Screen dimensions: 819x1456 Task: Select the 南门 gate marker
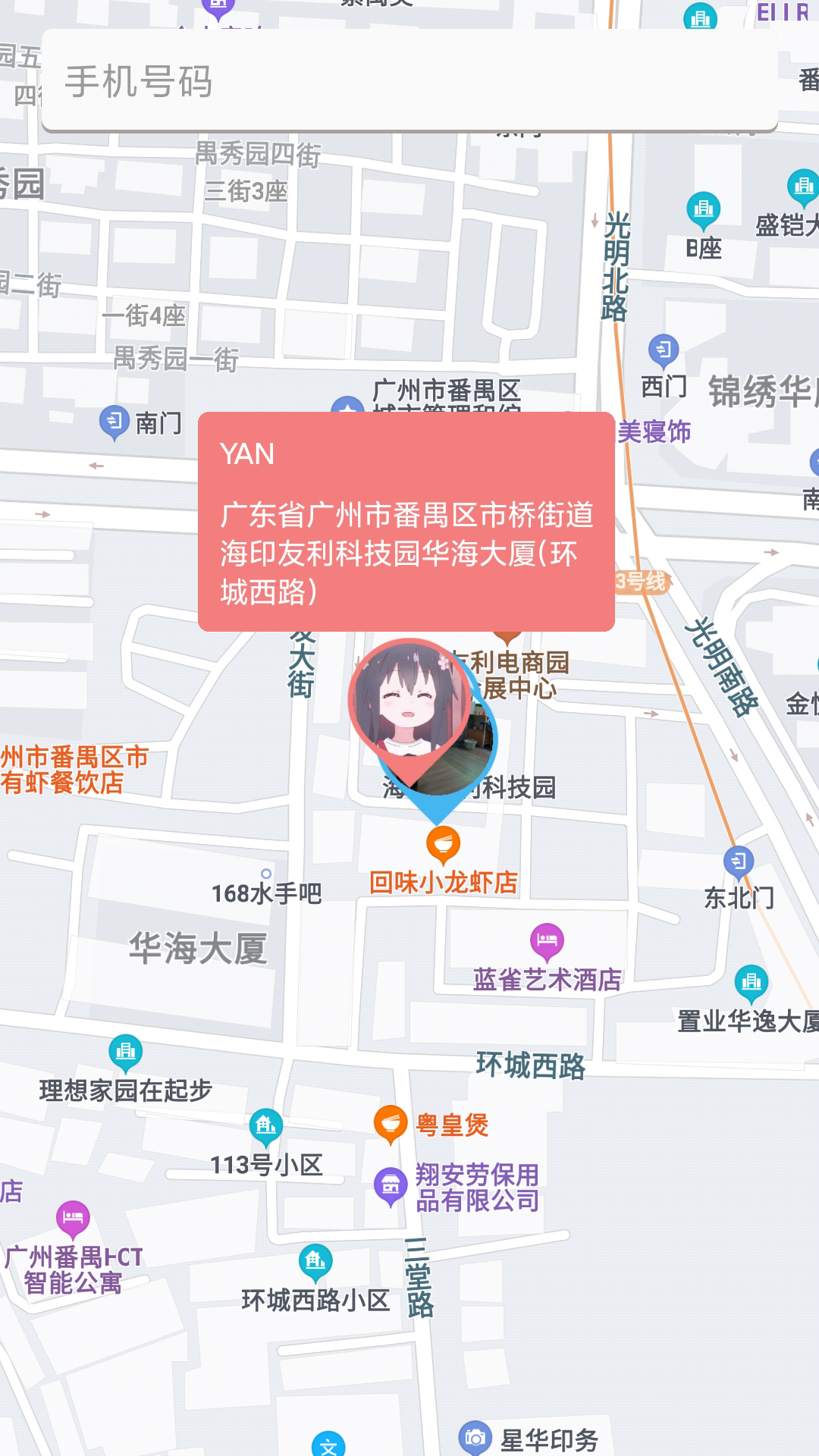(x=115, y=422)
